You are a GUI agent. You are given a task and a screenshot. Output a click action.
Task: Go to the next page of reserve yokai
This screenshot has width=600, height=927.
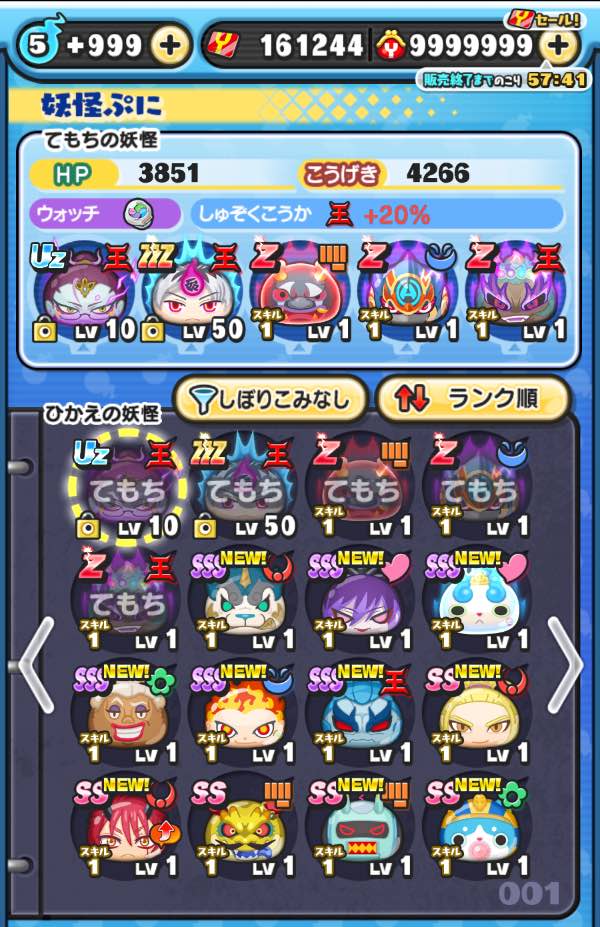click(x=566, y=663)
